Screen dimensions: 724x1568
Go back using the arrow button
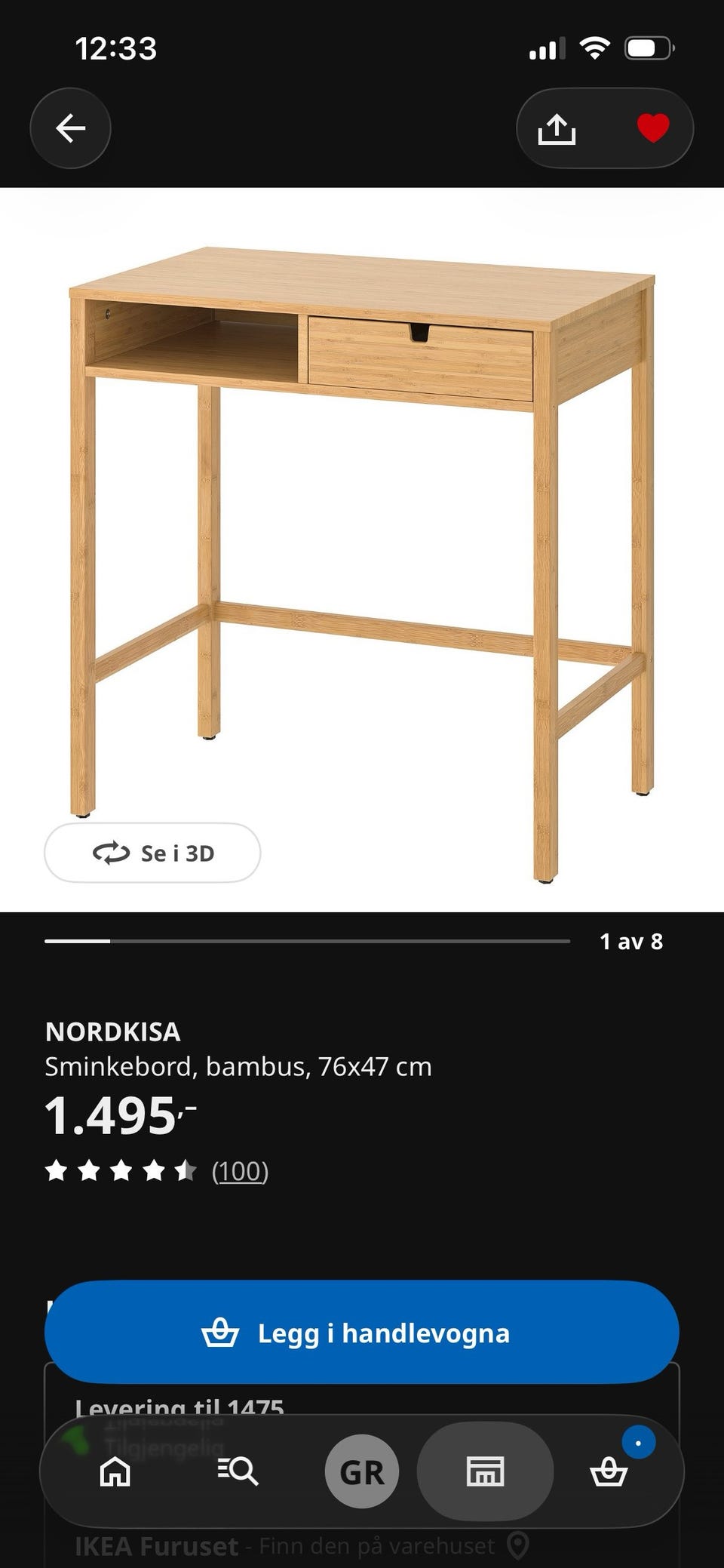(x=70, y=128)
